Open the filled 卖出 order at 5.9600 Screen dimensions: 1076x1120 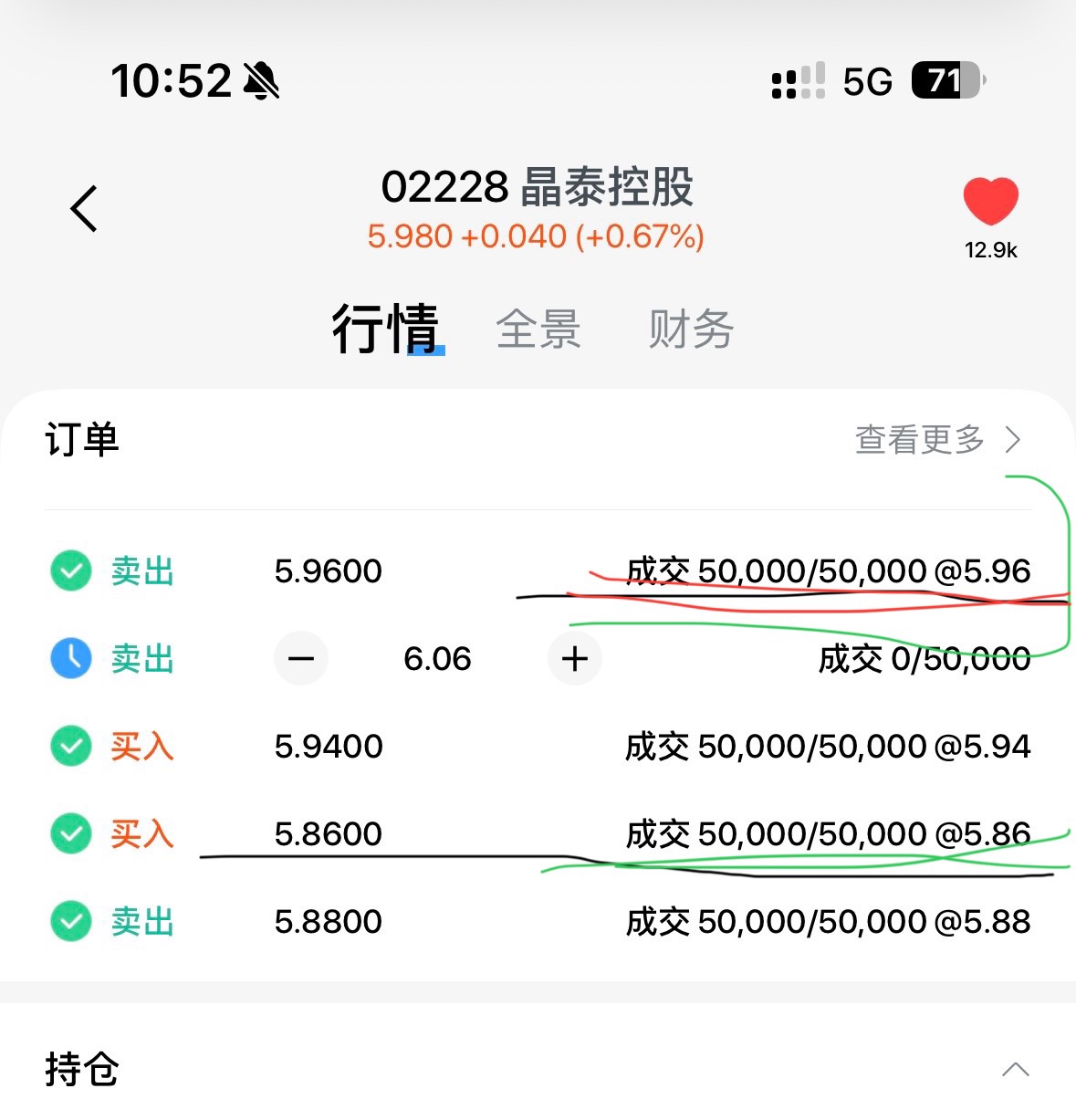(x=538, y=571)
